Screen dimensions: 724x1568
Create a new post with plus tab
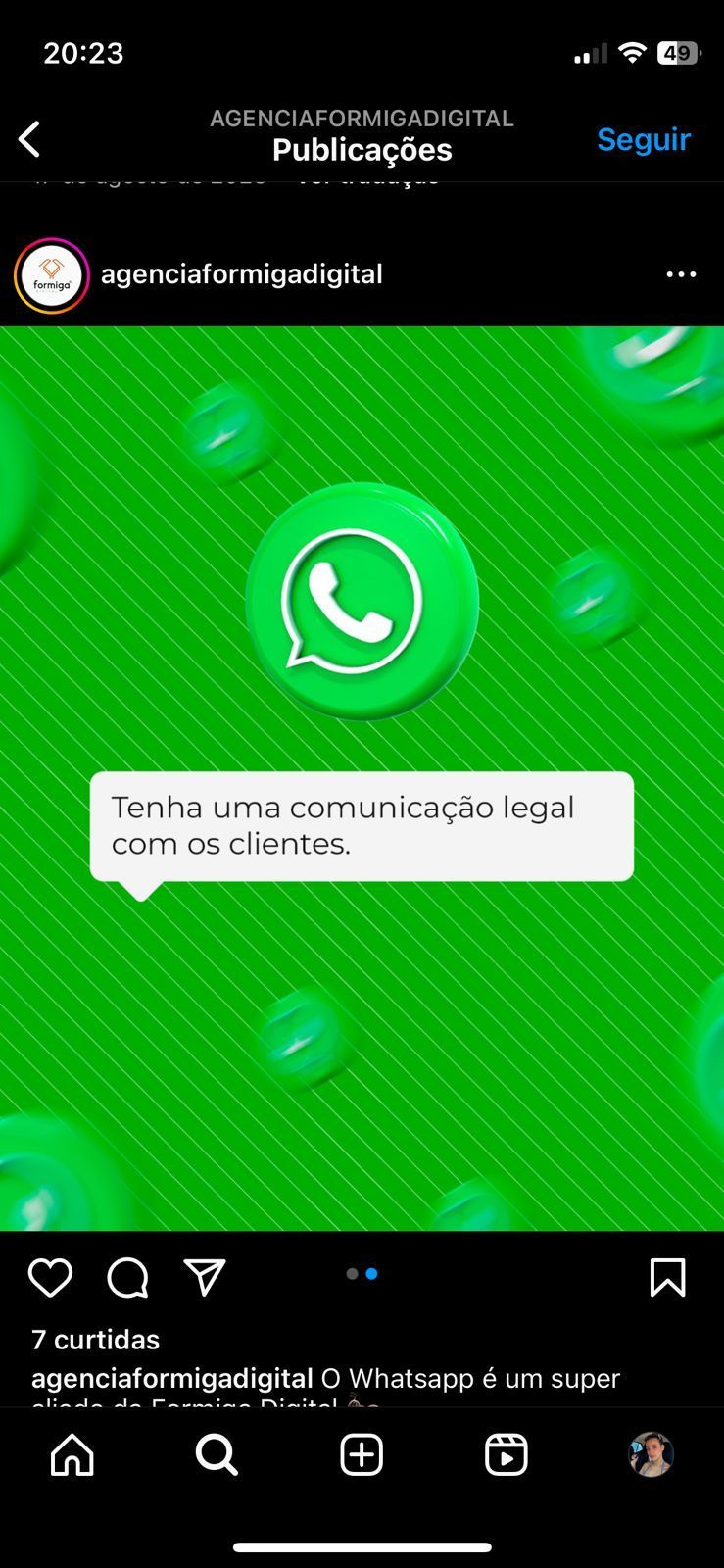coord(362,1454)
